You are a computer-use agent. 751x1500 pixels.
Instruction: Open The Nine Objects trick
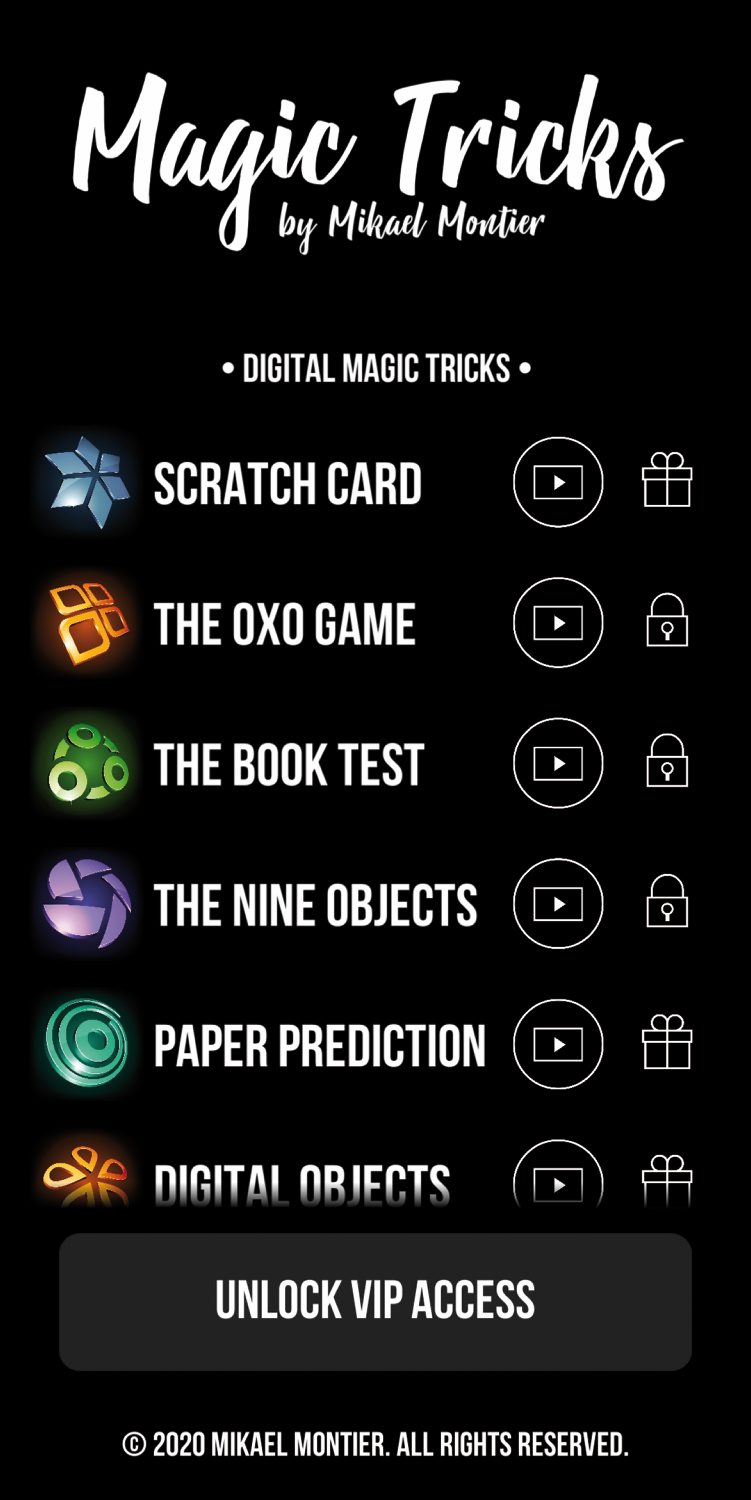coord(315,905)
